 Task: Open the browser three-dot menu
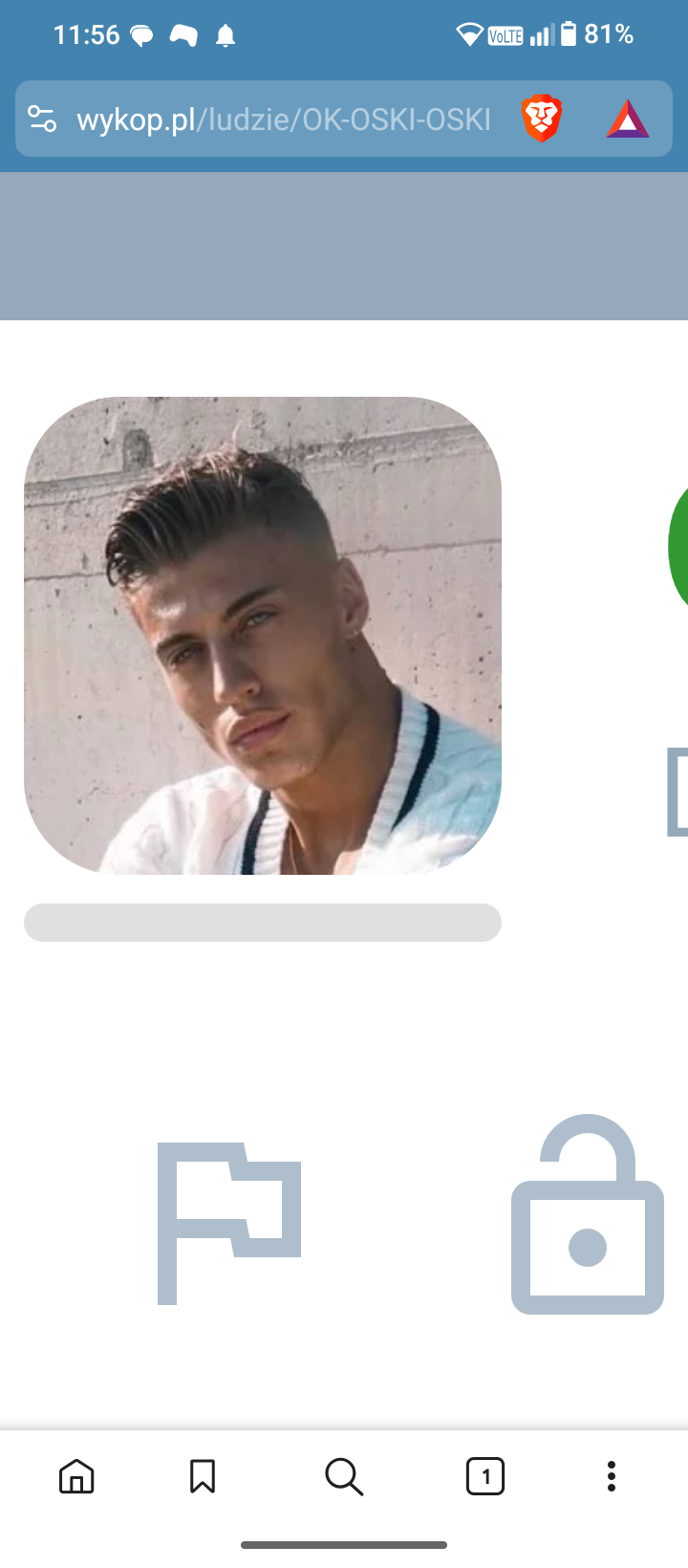click(612, 1476)
